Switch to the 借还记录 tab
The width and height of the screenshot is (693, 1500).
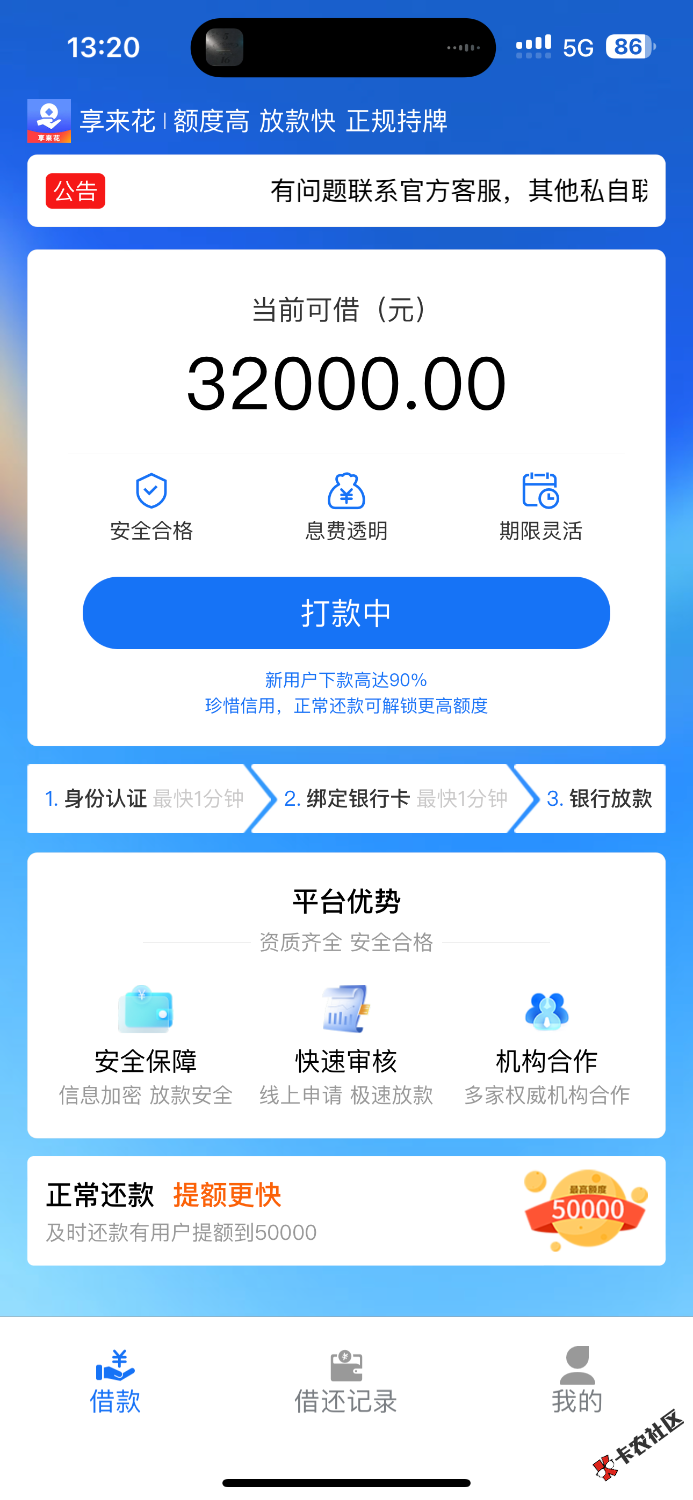tap(346, 1381)
